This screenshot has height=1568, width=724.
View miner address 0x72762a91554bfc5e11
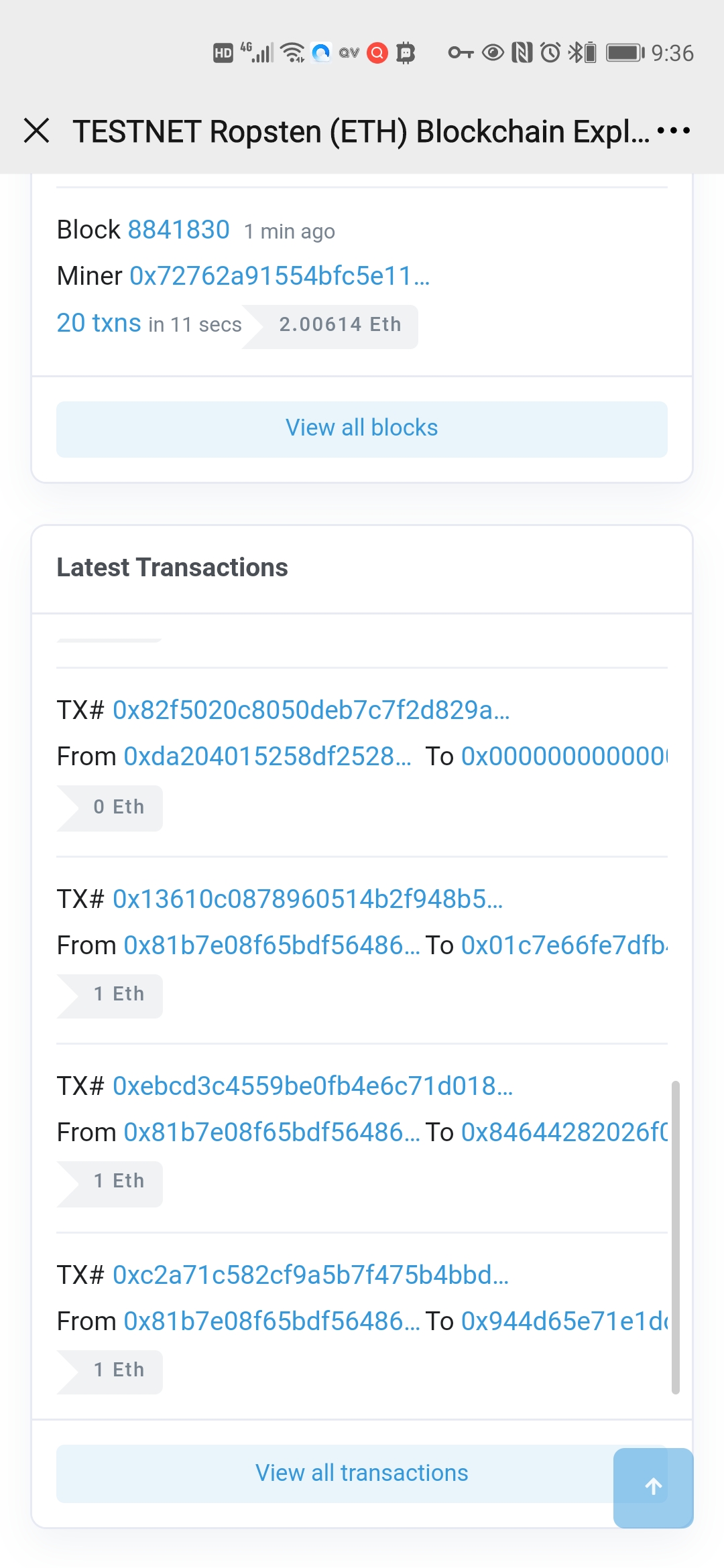280,276
